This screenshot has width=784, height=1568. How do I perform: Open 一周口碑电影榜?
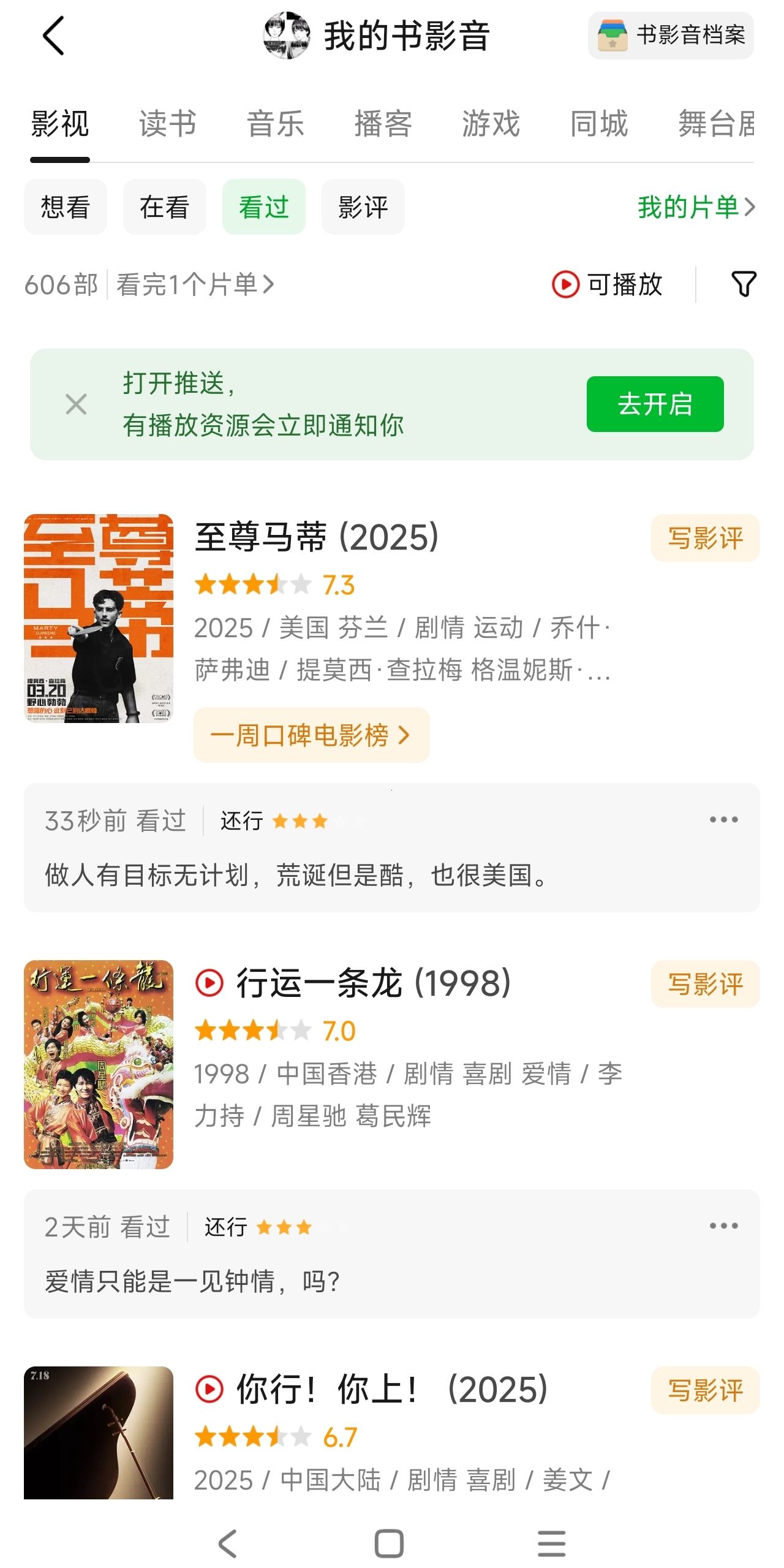(x=311, y=735)
